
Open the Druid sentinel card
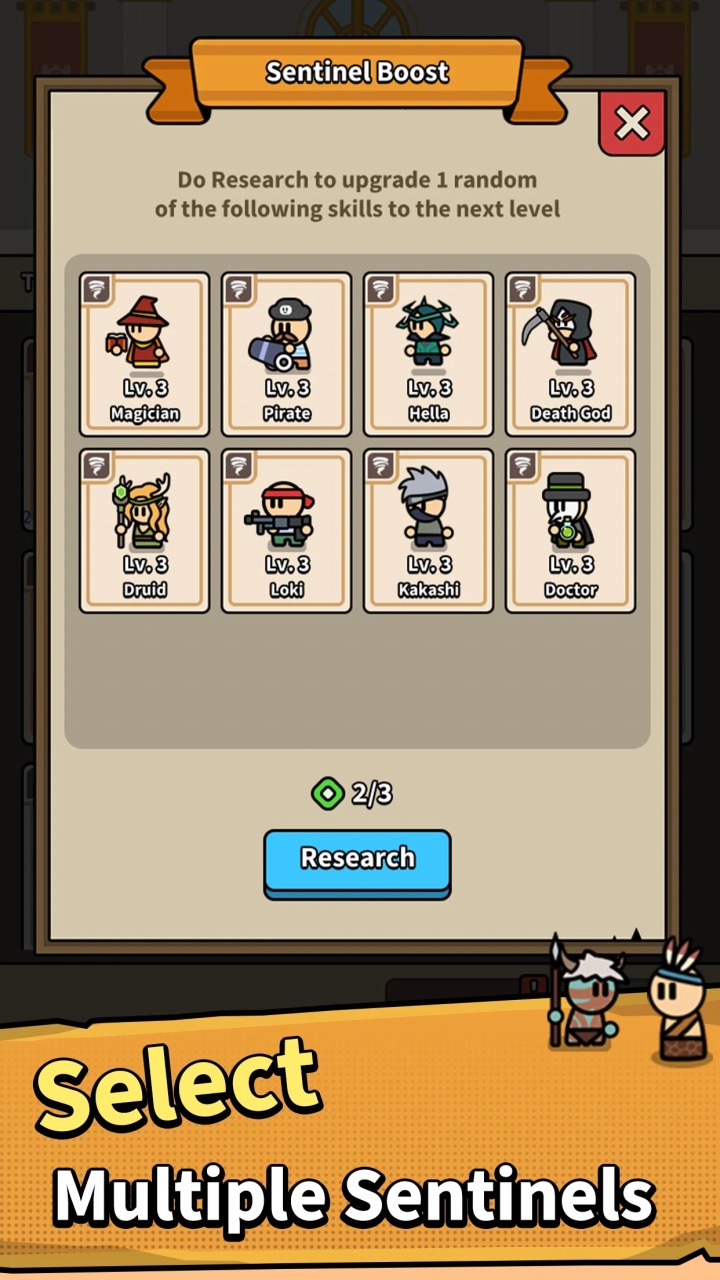(x=145, y=530)
